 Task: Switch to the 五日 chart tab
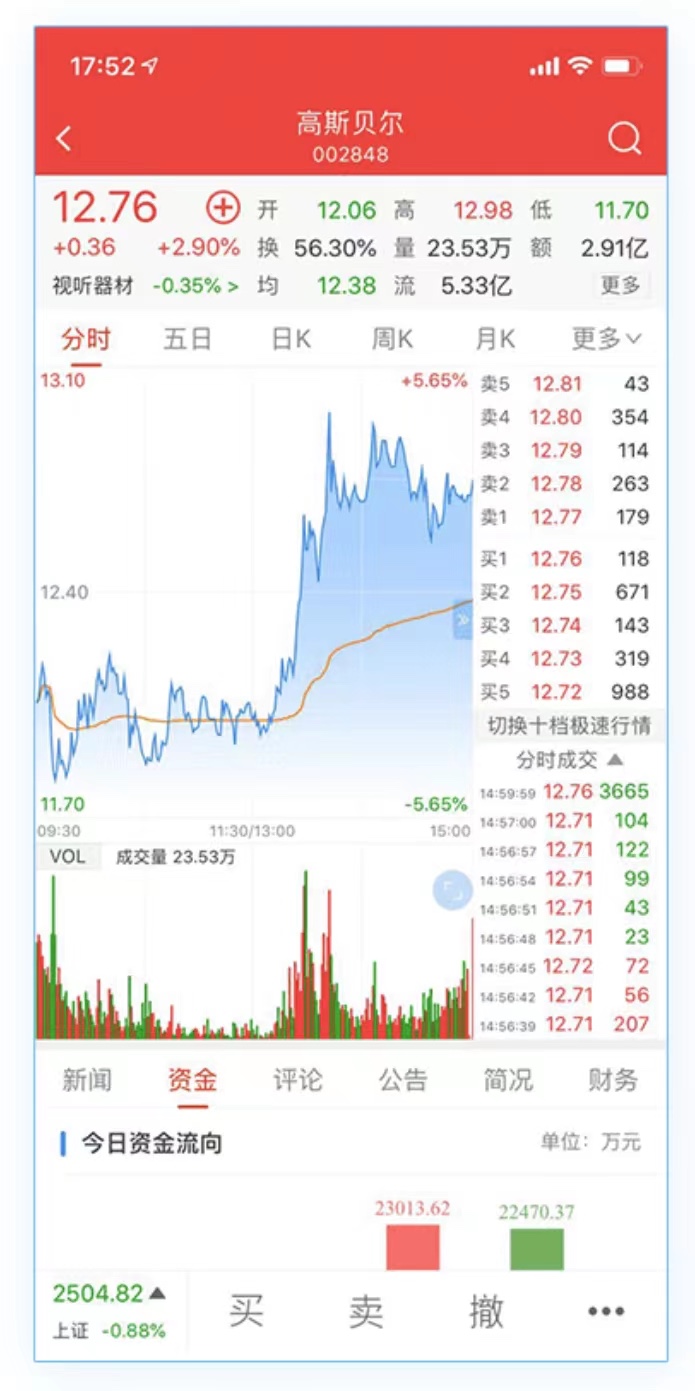tap(187, 340)
